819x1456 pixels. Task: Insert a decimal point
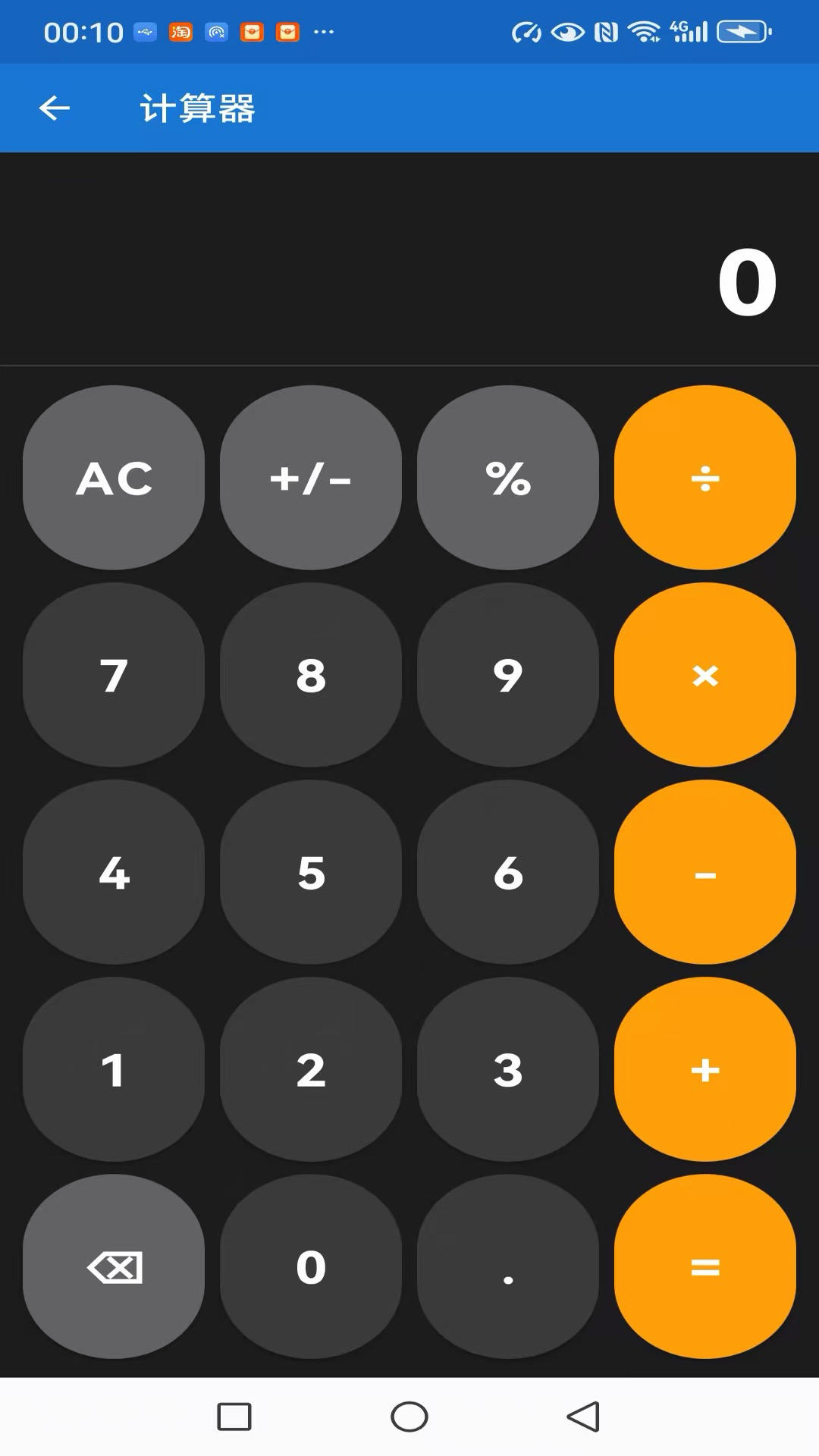pos(508,1266)
